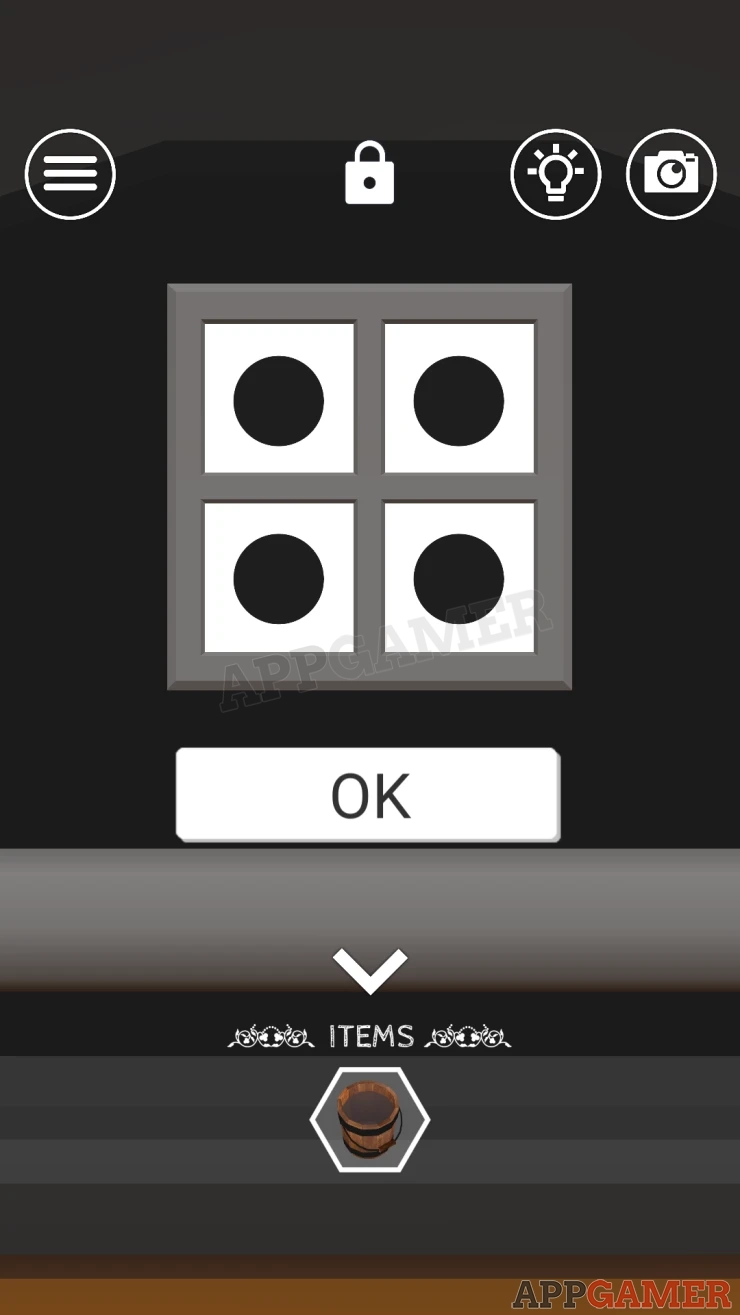Open the camera screenshot tool
Viewport: 740px width, 1315px height.
click(672, 174)
